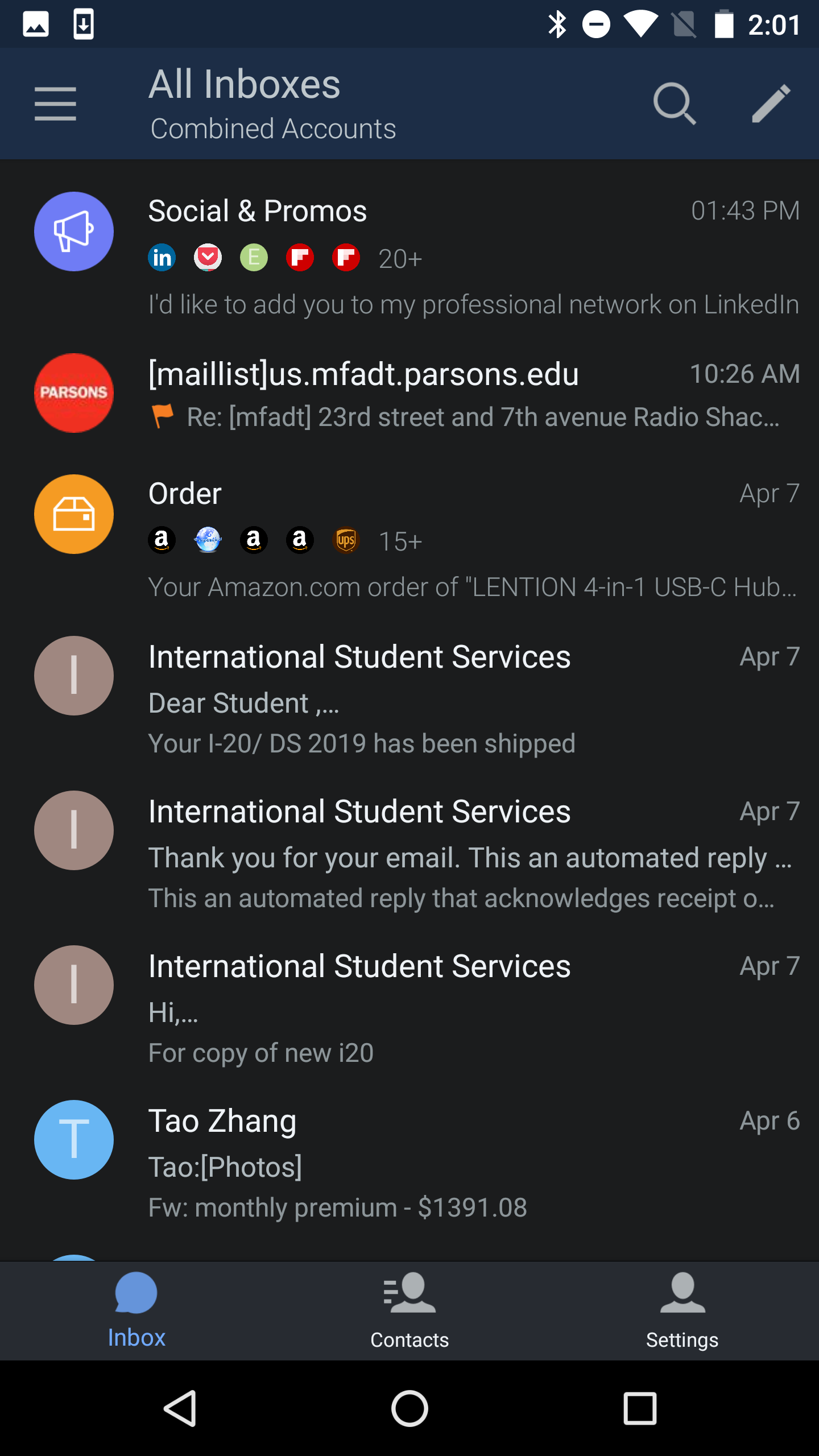Viewport: 819px width, 1456px height.
Task: Go to the home screen
Action: (x=409, y=1409)
